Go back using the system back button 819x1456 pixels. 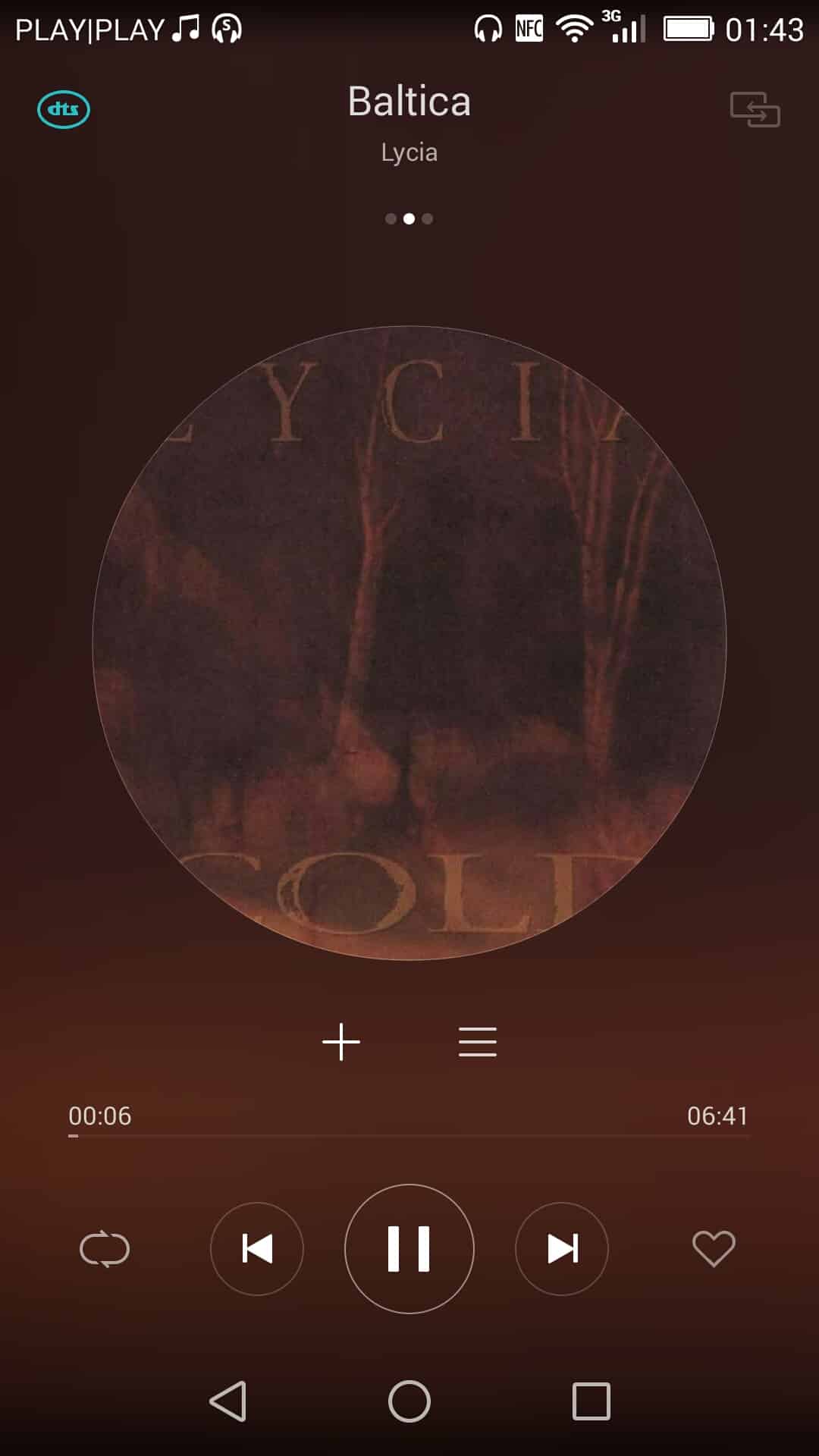227,1401
